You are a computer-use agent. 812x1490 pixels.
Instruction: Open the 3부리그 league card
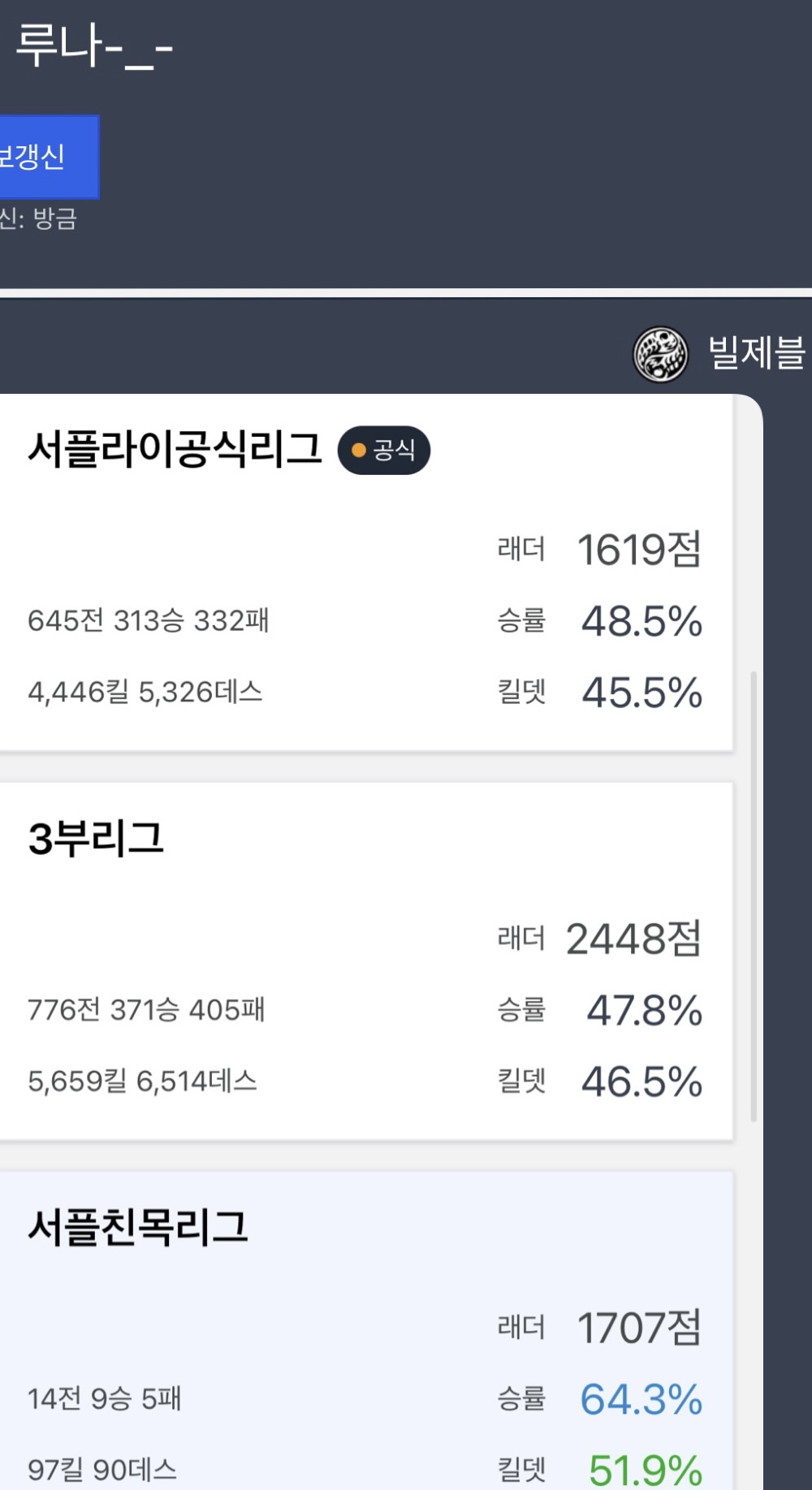click(365, 961)
